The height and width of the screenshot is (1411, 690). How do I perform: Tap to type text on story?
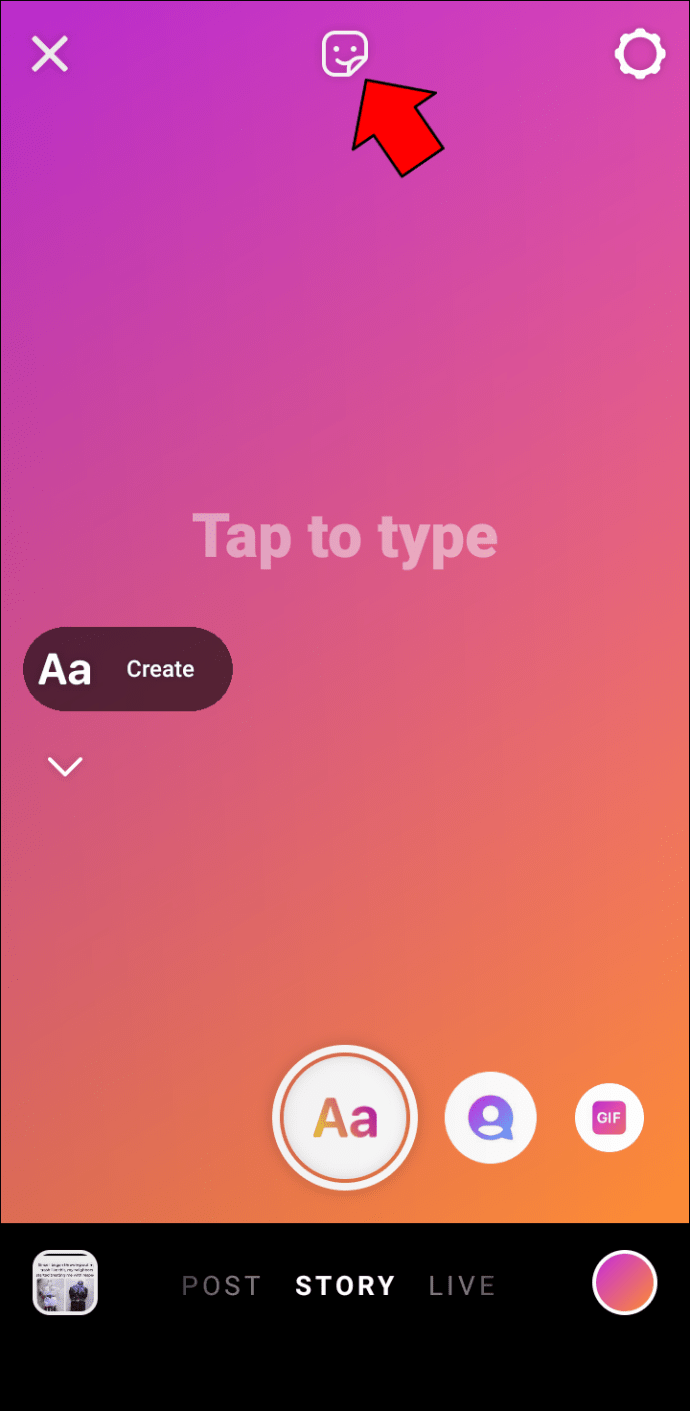[x=345, y=536]
